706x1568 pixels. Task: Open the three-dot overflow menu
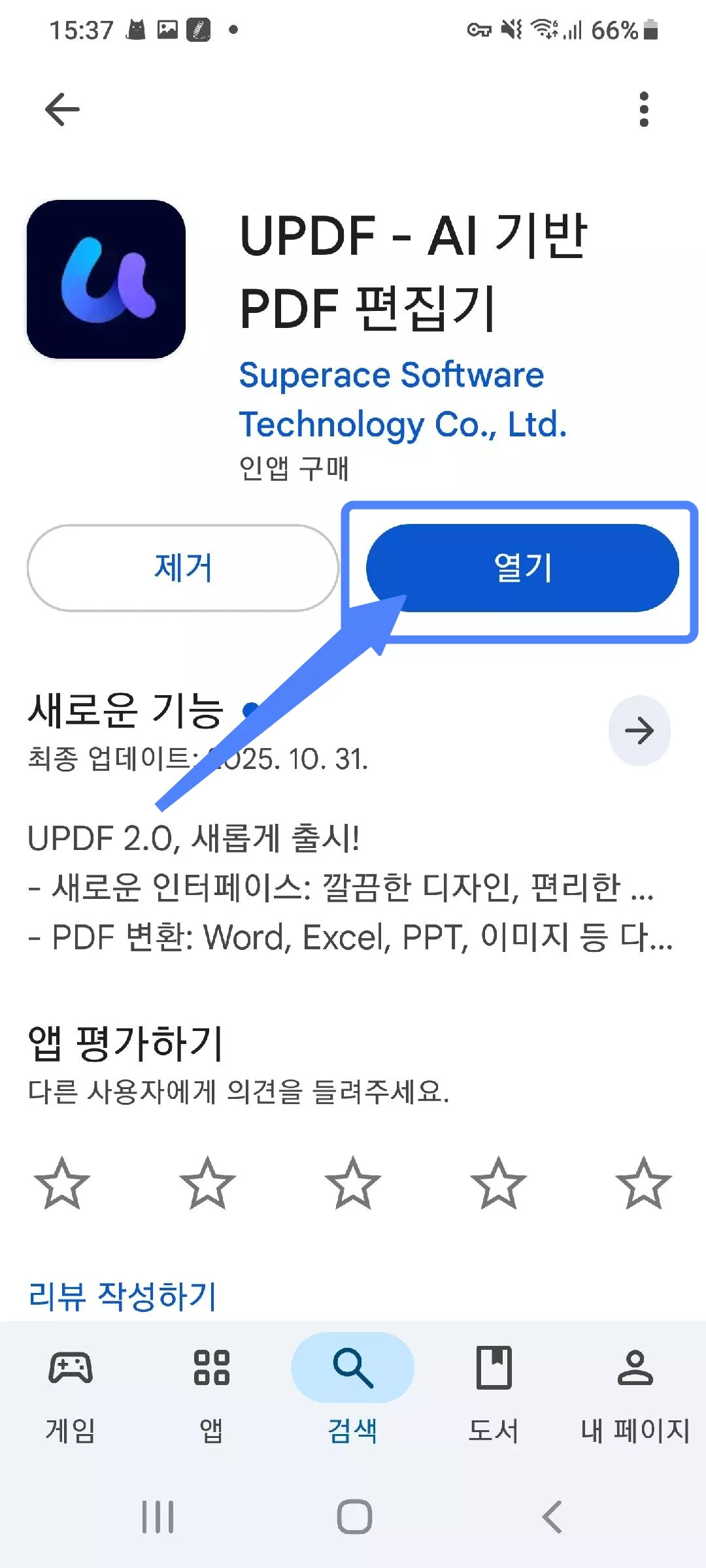(644, 108)
